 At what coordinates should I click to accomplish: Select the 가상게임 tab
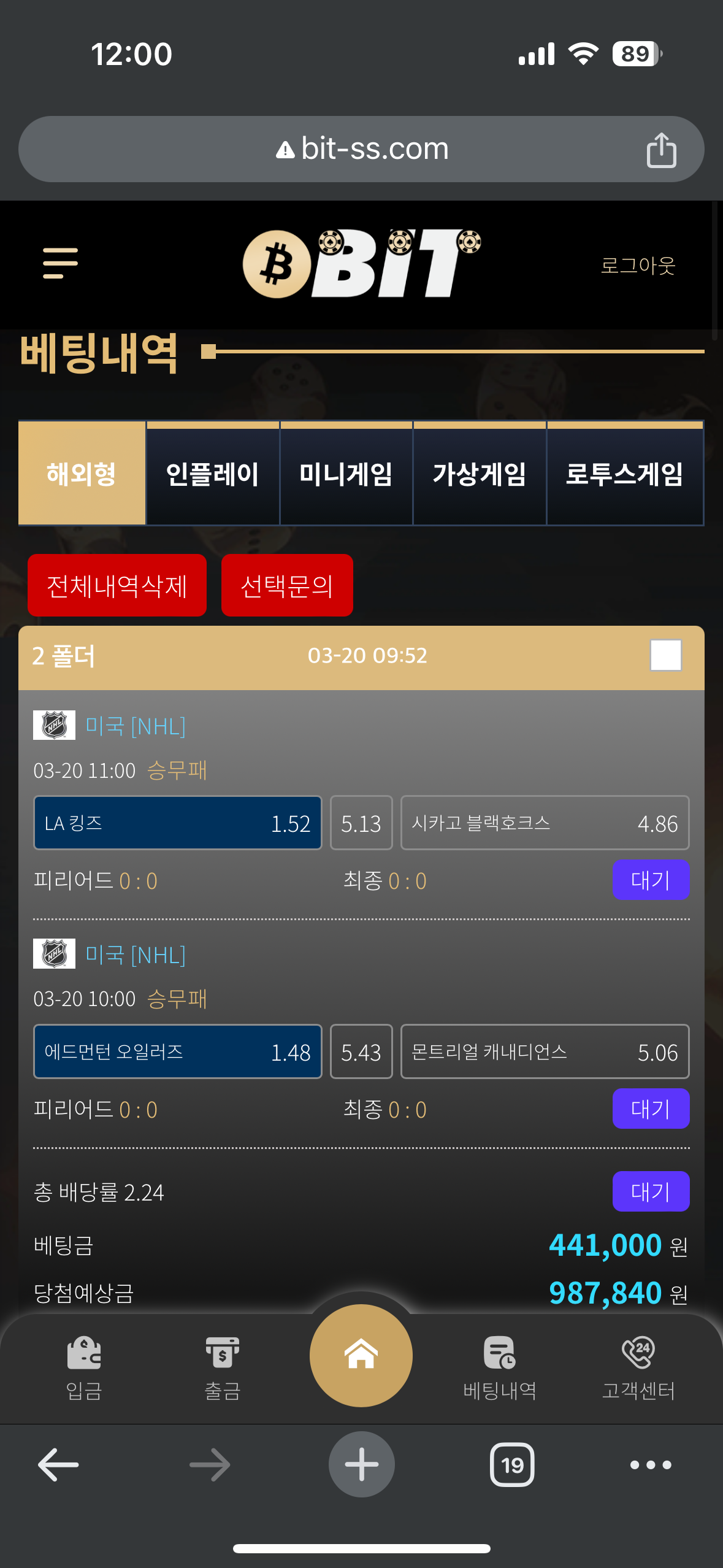tap(480, 474)
